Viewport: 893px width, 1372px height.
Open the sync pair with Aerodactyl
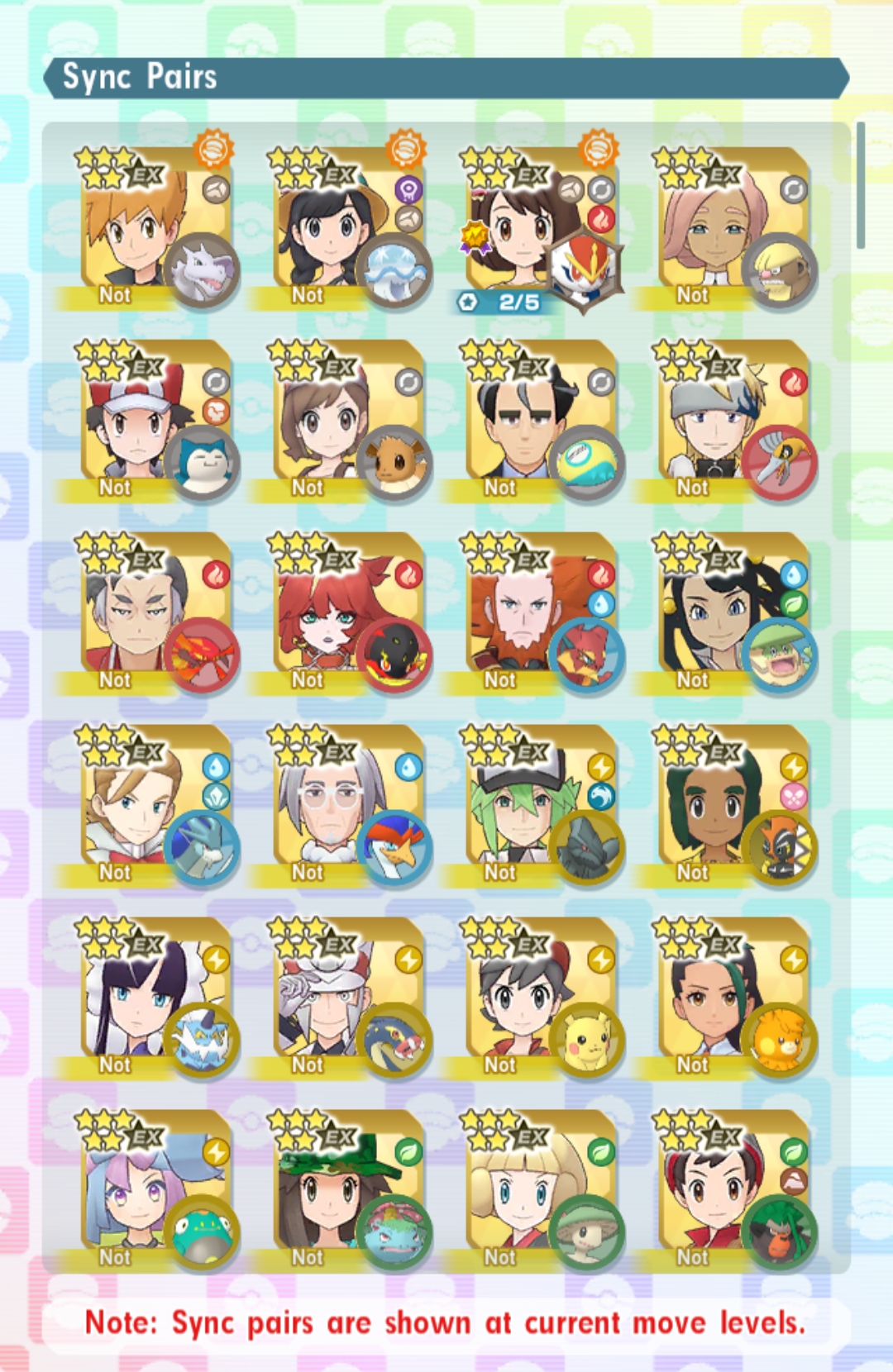(155, 227)
